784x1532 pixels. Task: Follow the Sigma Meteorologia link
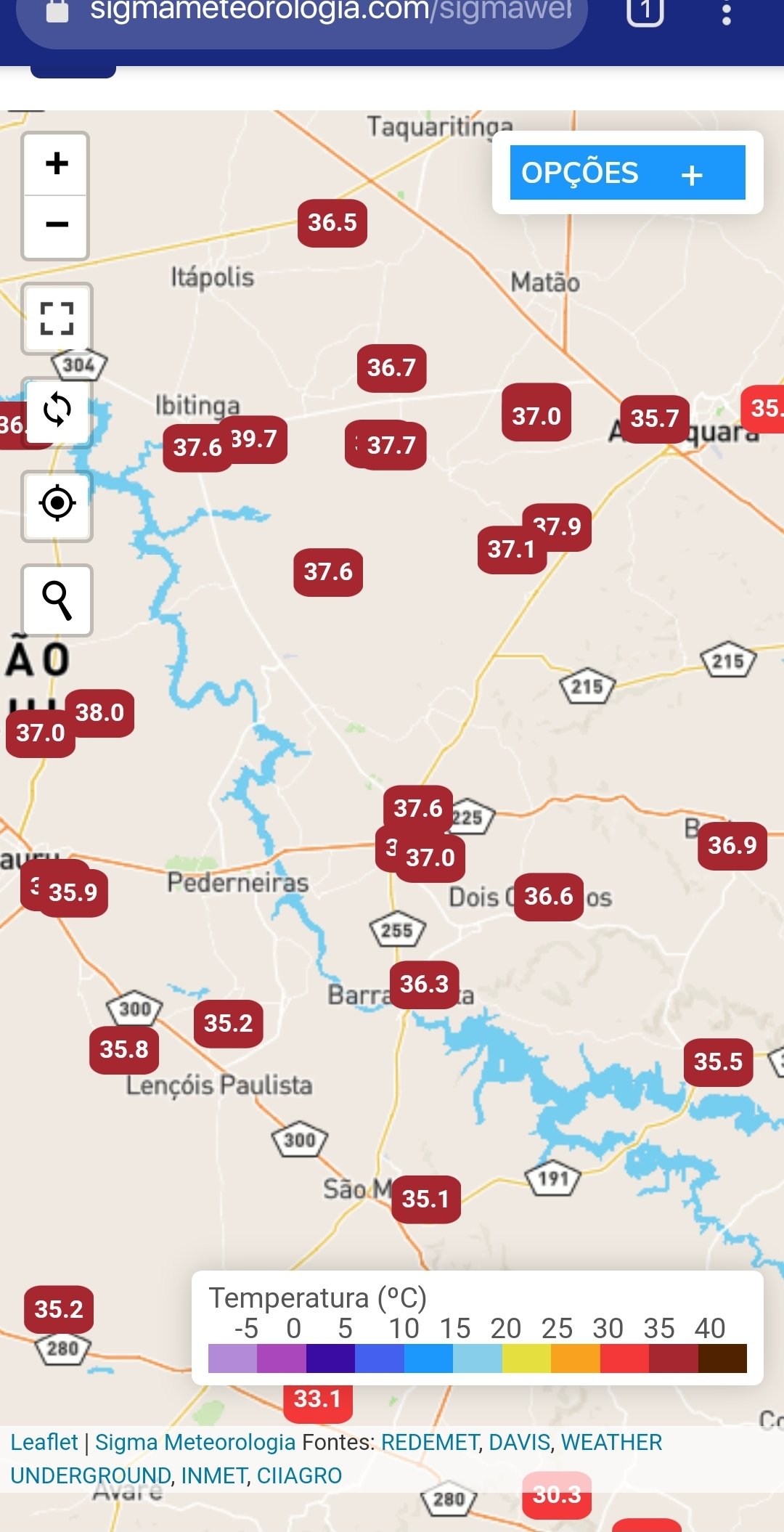coord(195,1442)
